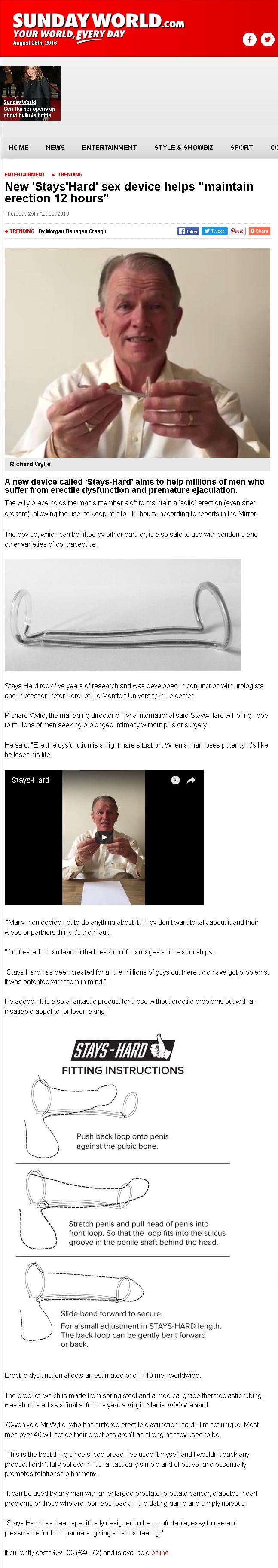Image resolution: width=278 pixels, height=1568 pixels.
Task: Play the Stays-Hard video
Action: [104, 837]
